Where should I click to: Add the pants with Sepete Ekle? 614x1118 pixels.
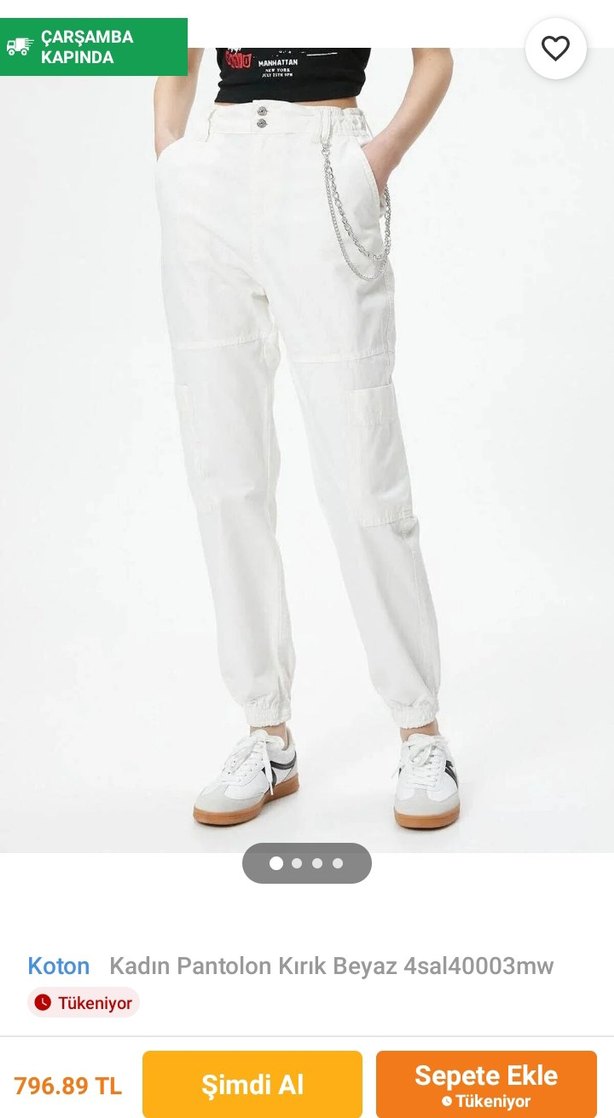486,1084
